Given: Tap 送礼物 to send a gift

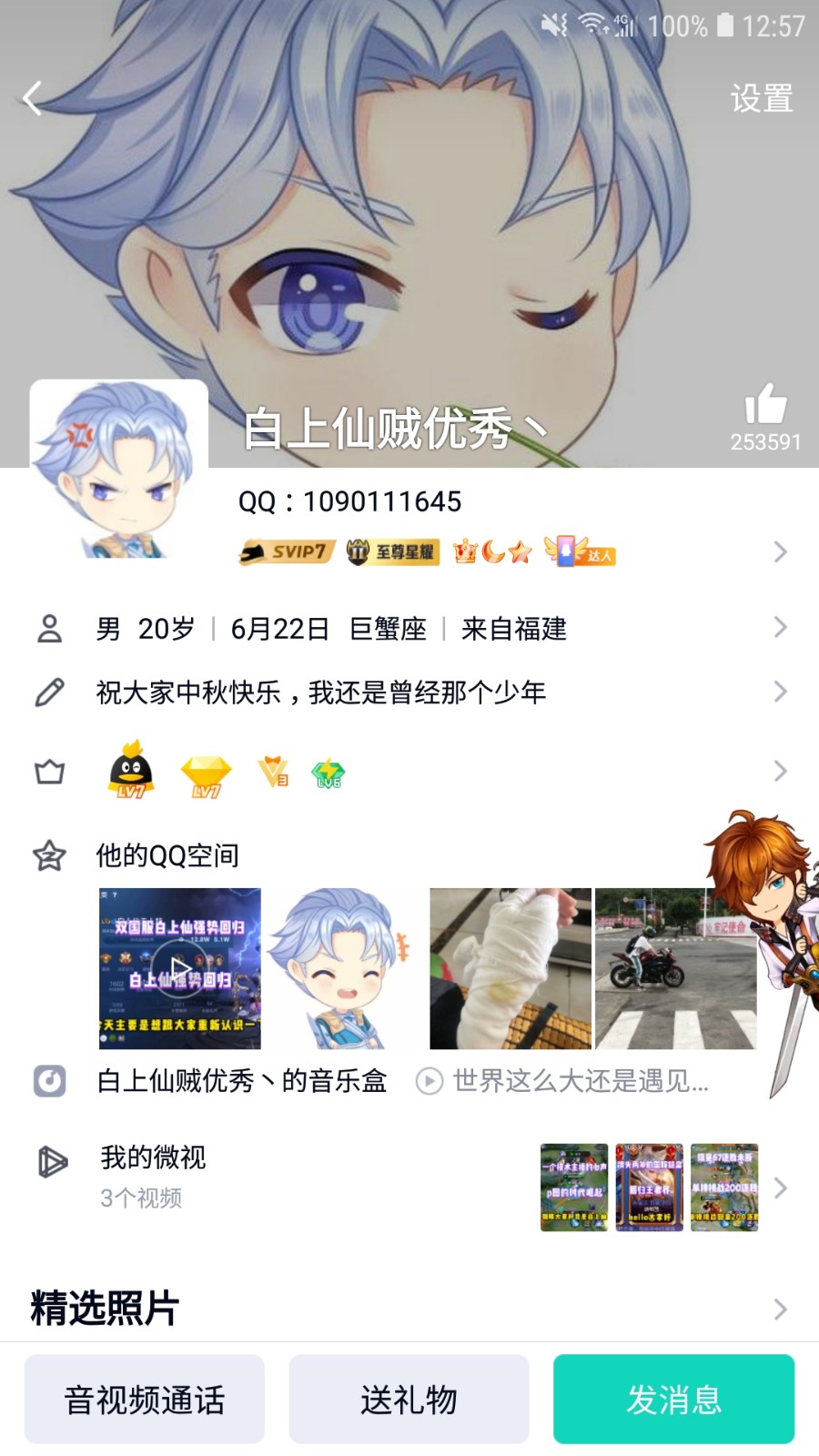Looking at the screenshot, I should coord(409,1399).
